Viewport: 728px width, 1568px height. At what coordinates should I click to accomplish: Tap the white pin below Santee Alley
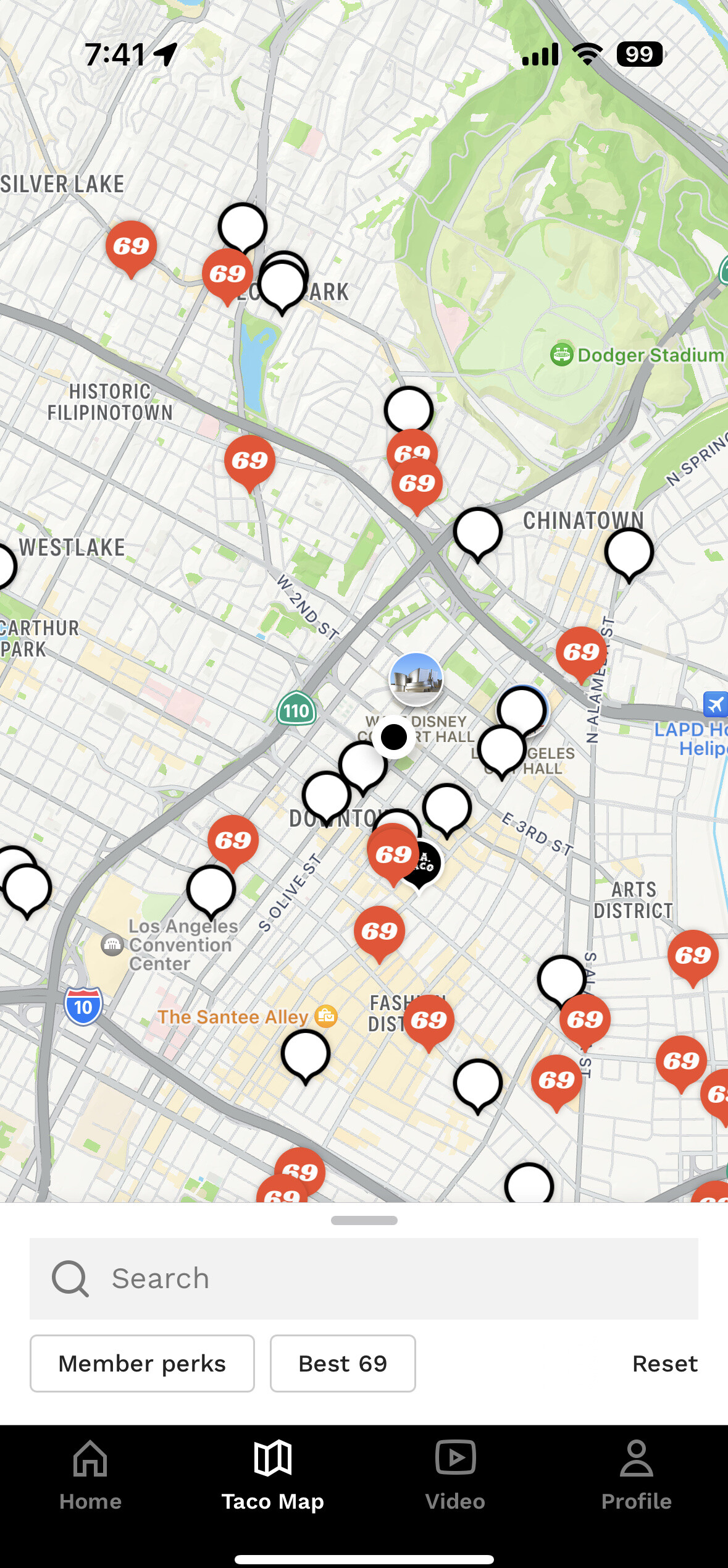pos(306,1055)
